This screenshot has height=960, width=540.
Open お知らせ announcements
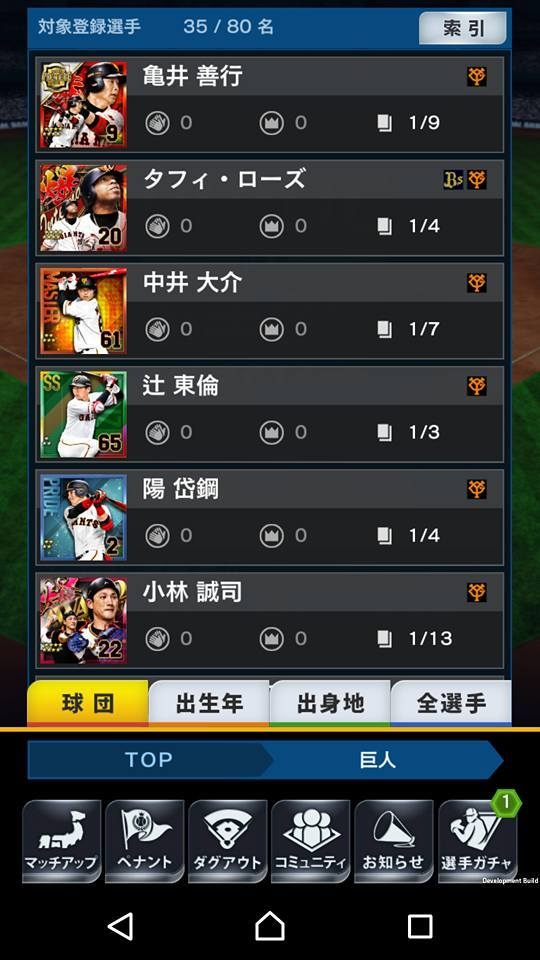click(x=394, y=841)
